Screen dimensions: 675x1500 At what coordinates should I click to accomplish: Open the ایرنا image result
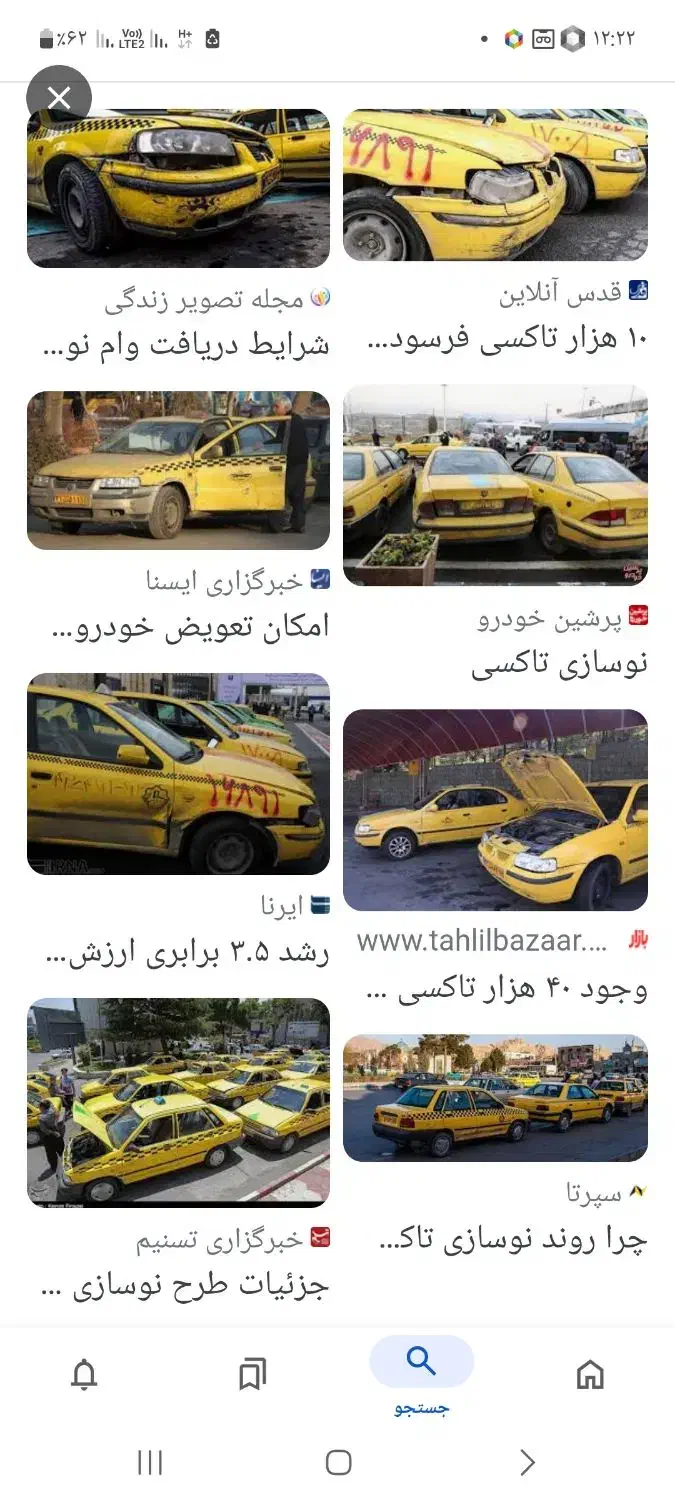(178, 774)
